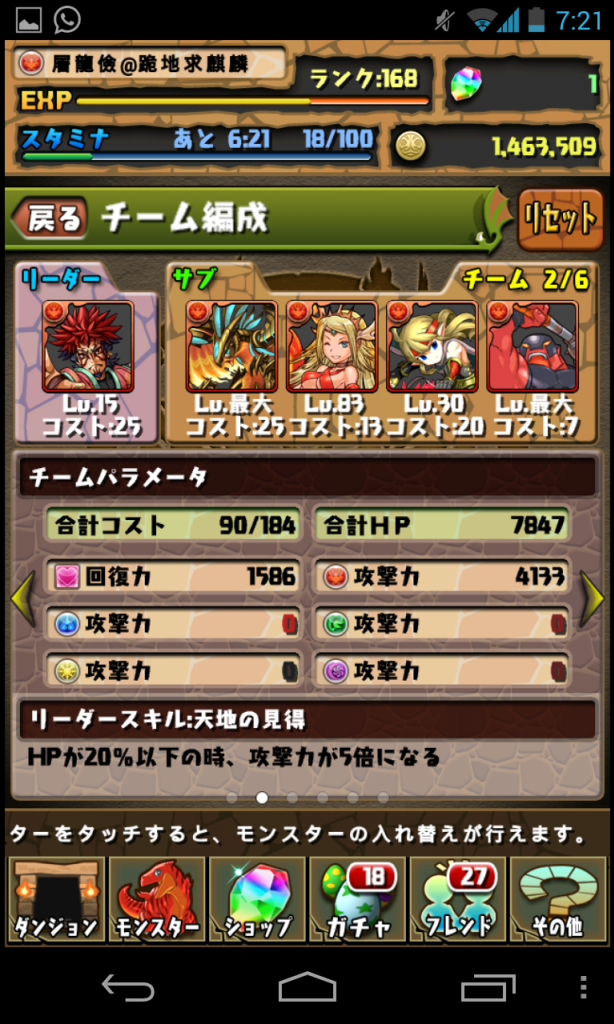Open the ダンジョン dungeon tab
This screenshot has width=614, height=1024.
[x=57, y=898]
